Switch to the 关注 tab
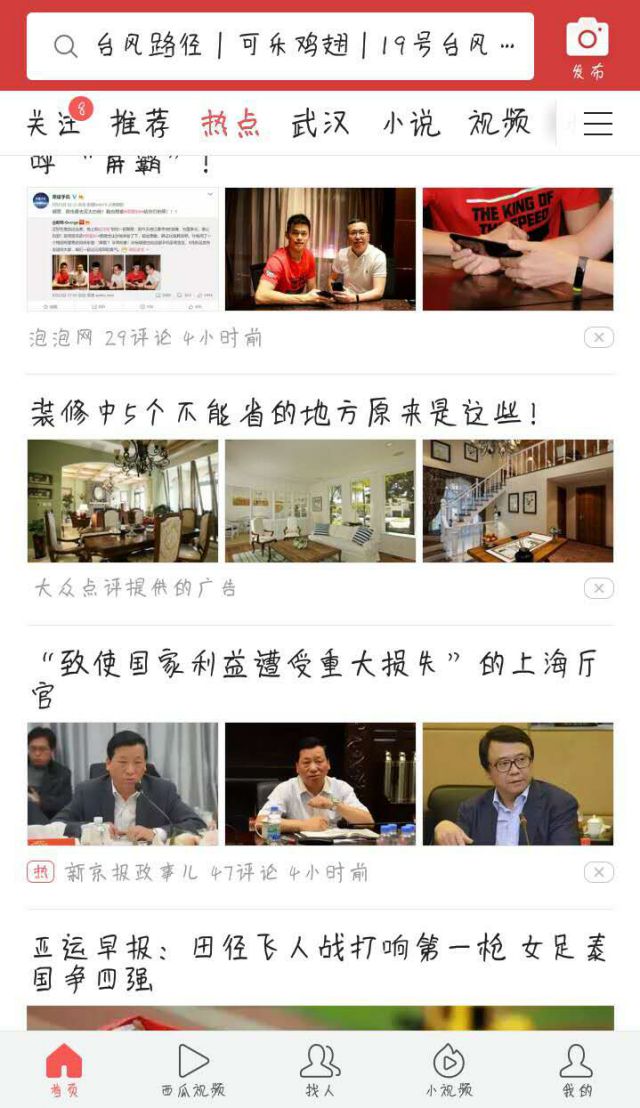640x1108 pixels. pyautogui.click(x=52, y=124)
